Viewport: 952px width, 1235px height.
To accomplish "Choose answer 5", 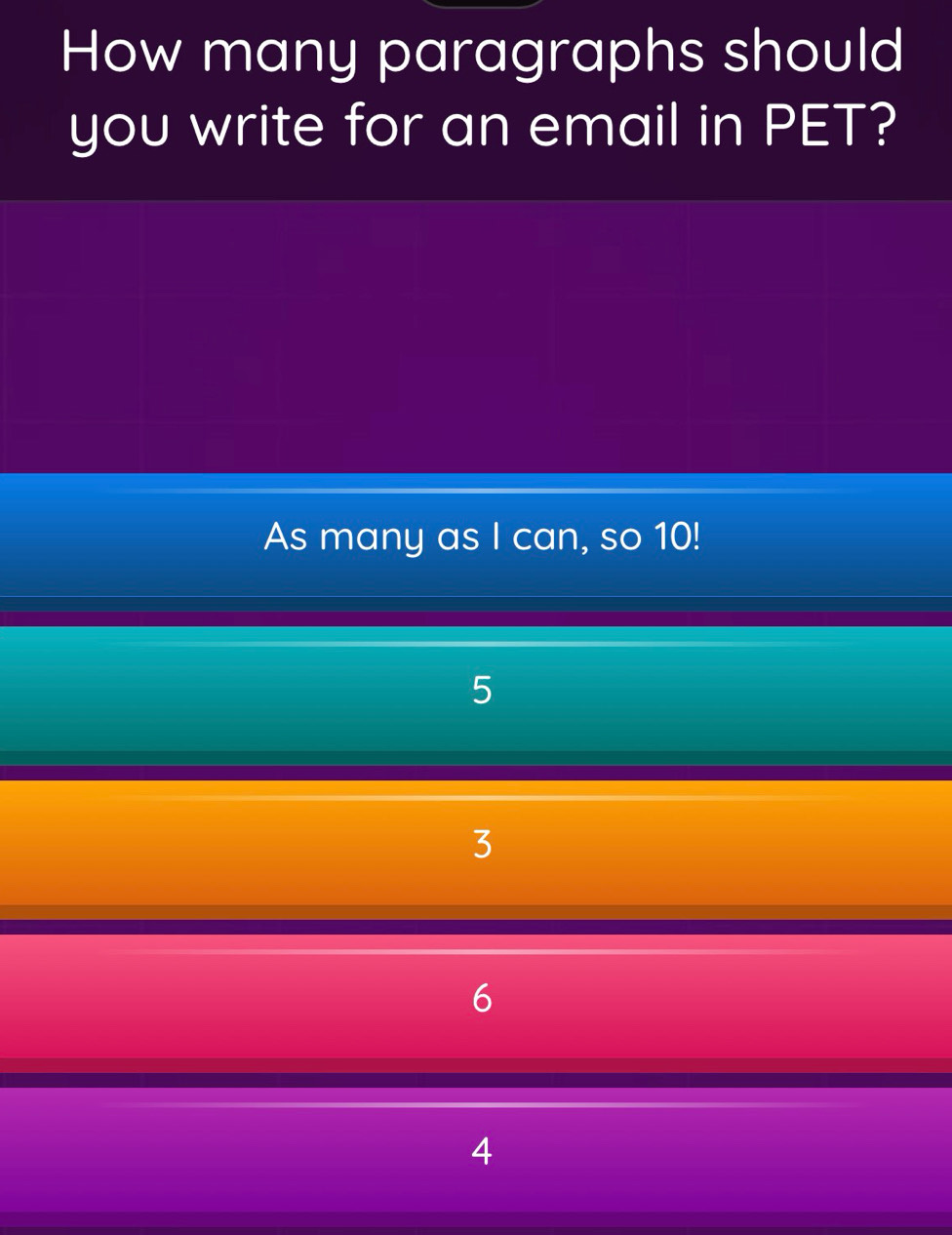I will [x=481, y=691].
